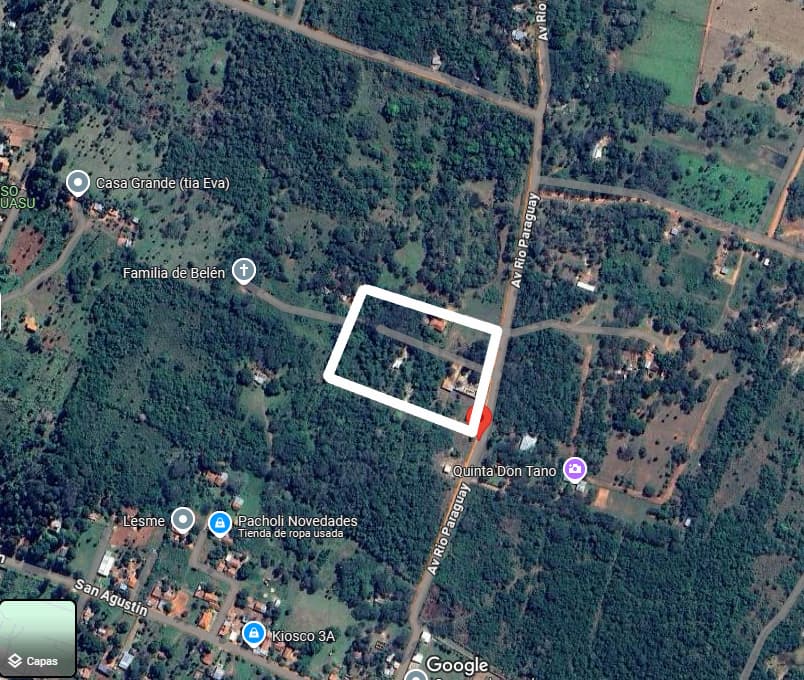
Task: Open the Lesme place marker
Action: click(182, 520)
